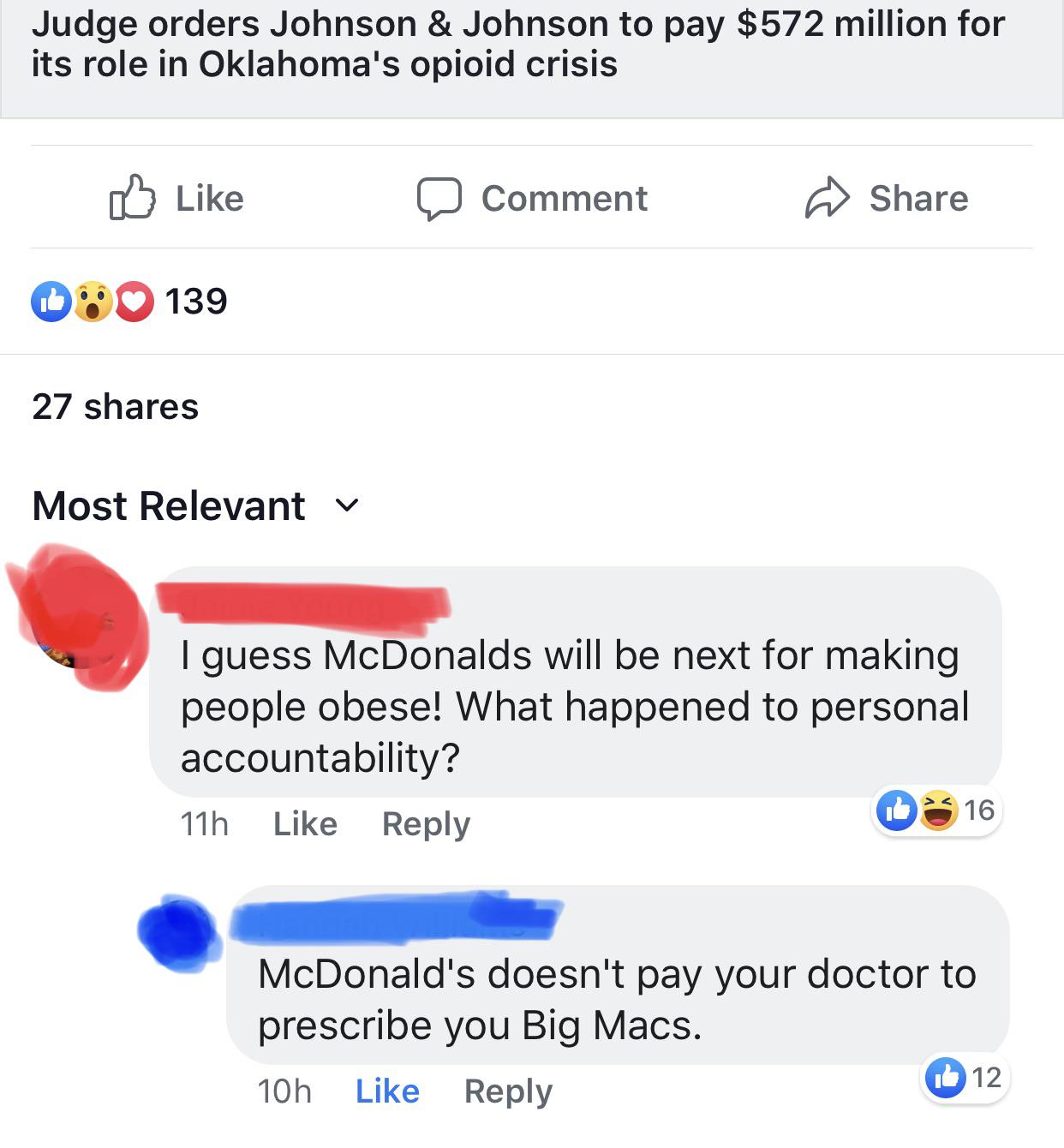
Task: Like the Johnson & Johnson post
Action: coord(177,198)
